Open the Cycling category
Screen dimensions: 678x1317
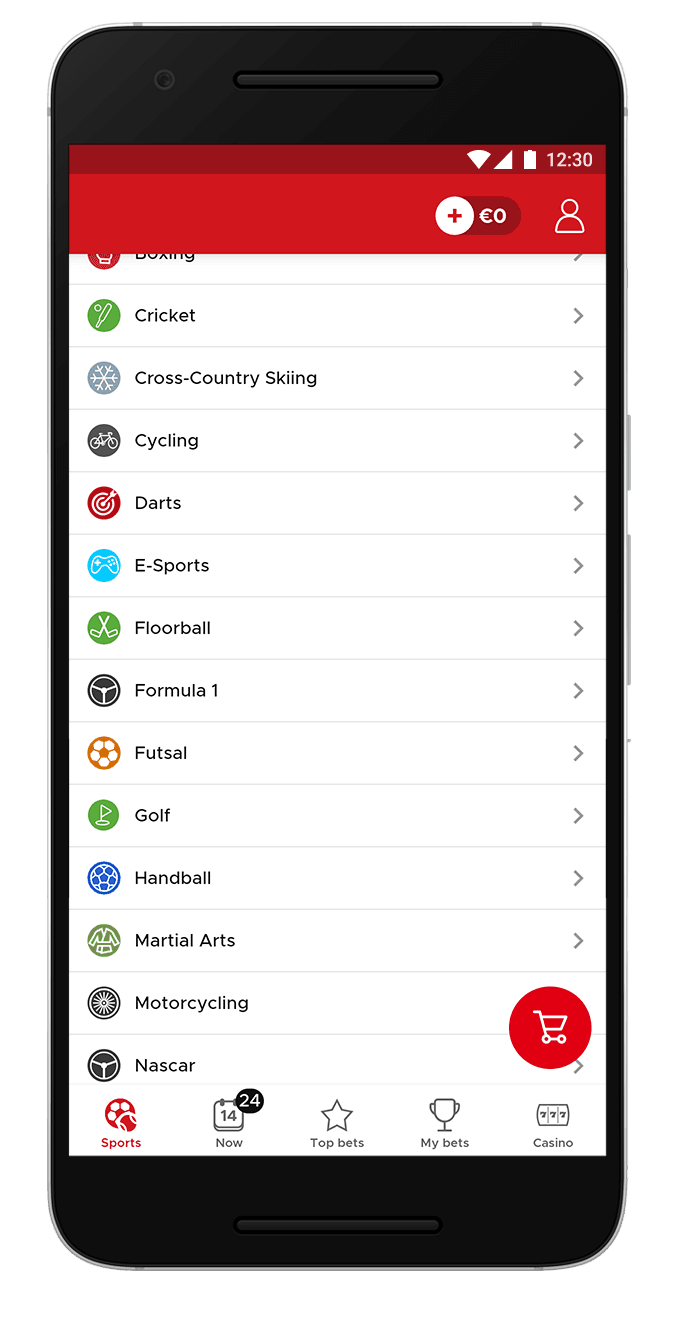pos(336,441)
